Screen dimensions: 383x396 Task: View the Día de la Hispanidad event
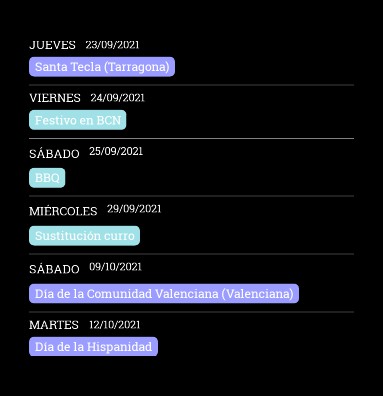pos(93,347)
